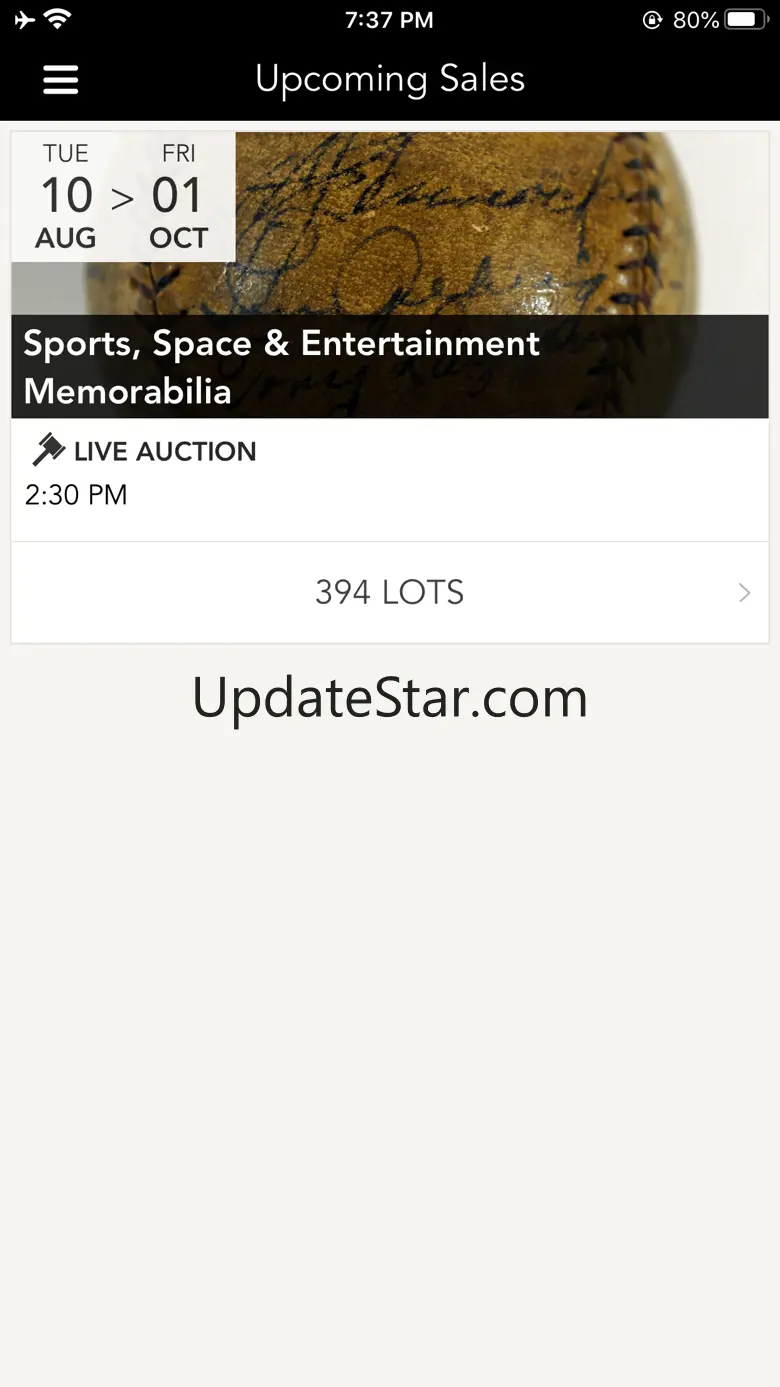Open Sports, Space & Entertainment Memorabilia sale
This screenshot has height=1387, width=780.
(282, 367)
